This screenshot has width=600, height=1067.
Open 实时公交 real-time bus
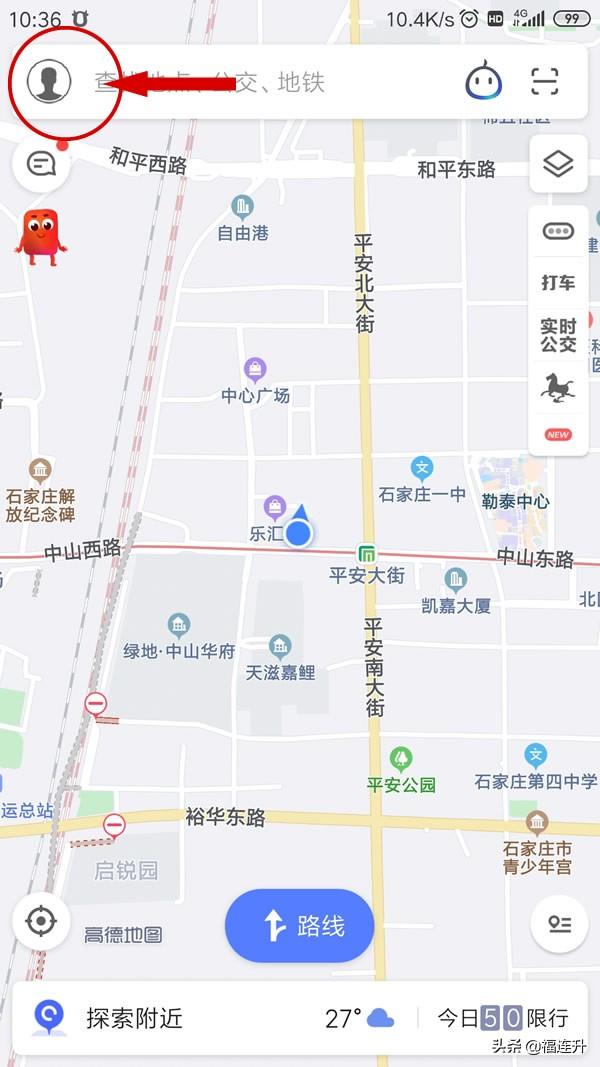pyautogui.click(x=558, y=334)
